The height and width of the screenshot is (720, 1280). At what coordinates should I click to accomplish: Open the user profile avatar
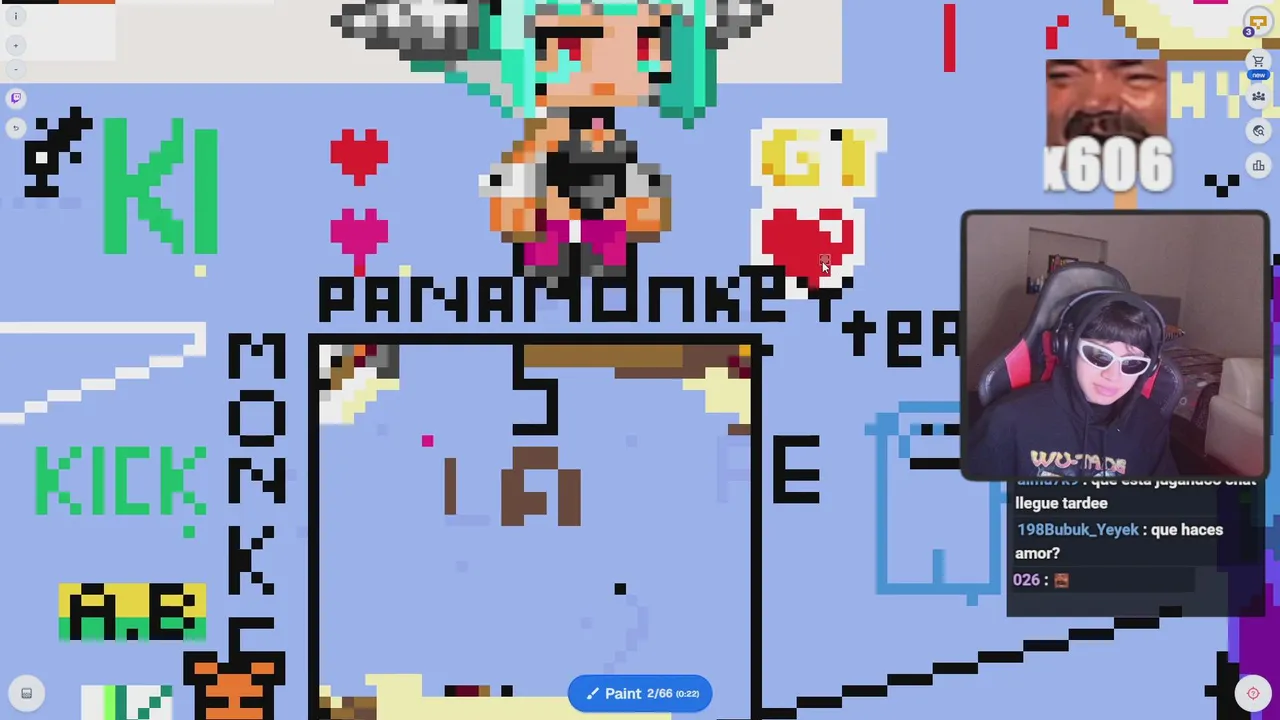(x=1258, y=22)
